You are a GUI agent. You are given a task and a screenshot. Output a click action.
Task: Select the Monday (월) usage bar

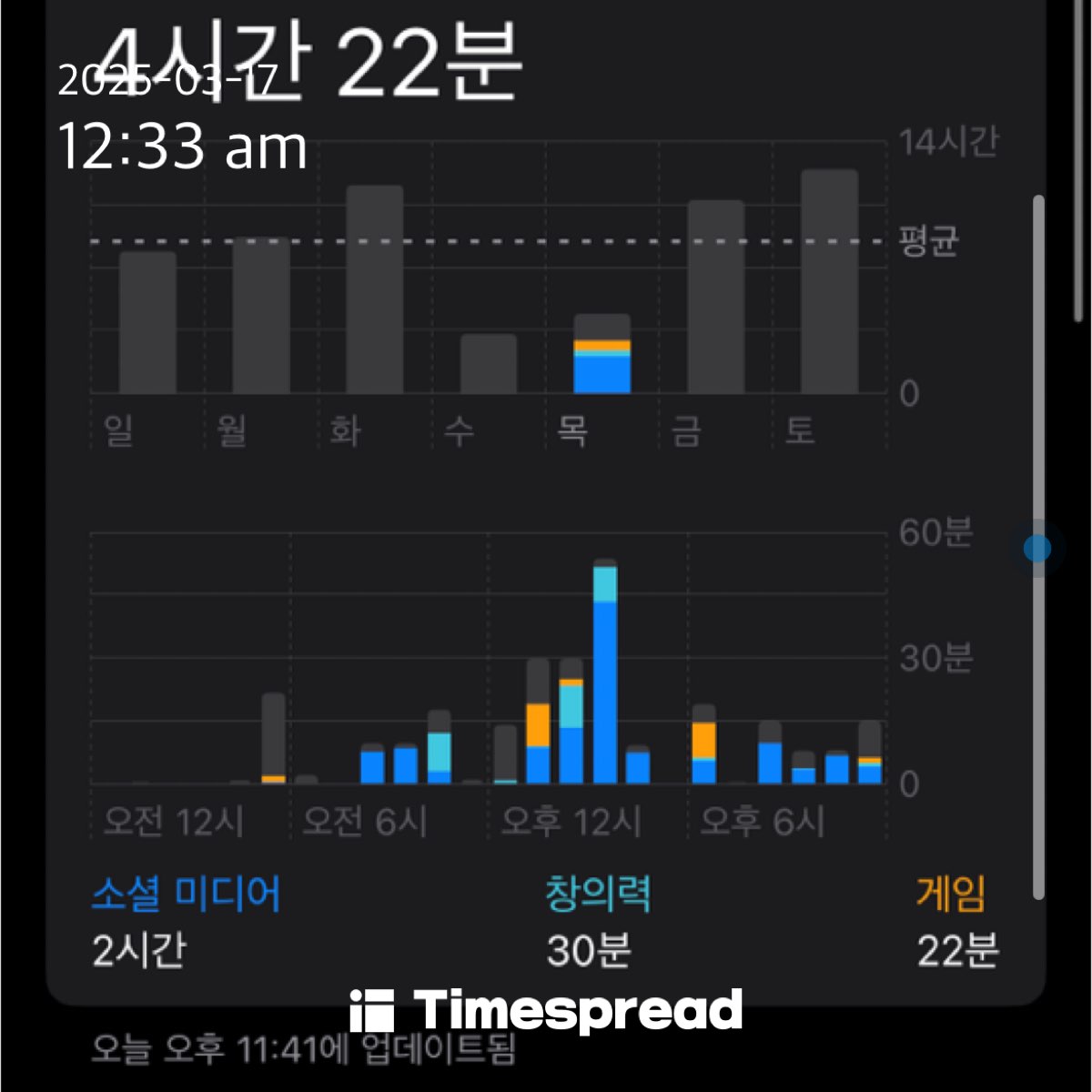(x=261, y=315)
